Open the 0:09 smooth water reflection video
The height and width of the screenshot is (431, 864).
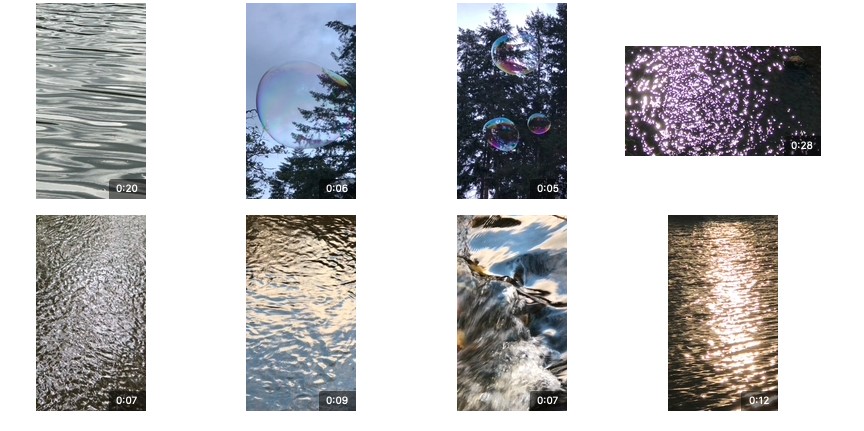pos(301,312)
